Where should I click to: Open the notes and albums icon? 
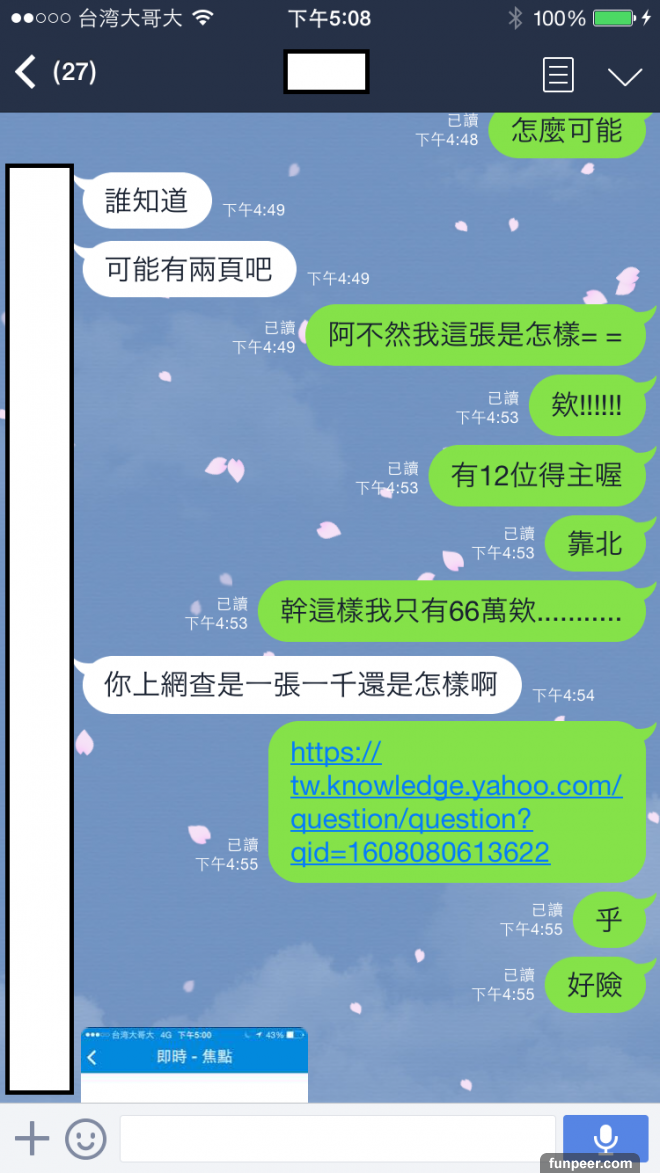(x=557, y=74)
